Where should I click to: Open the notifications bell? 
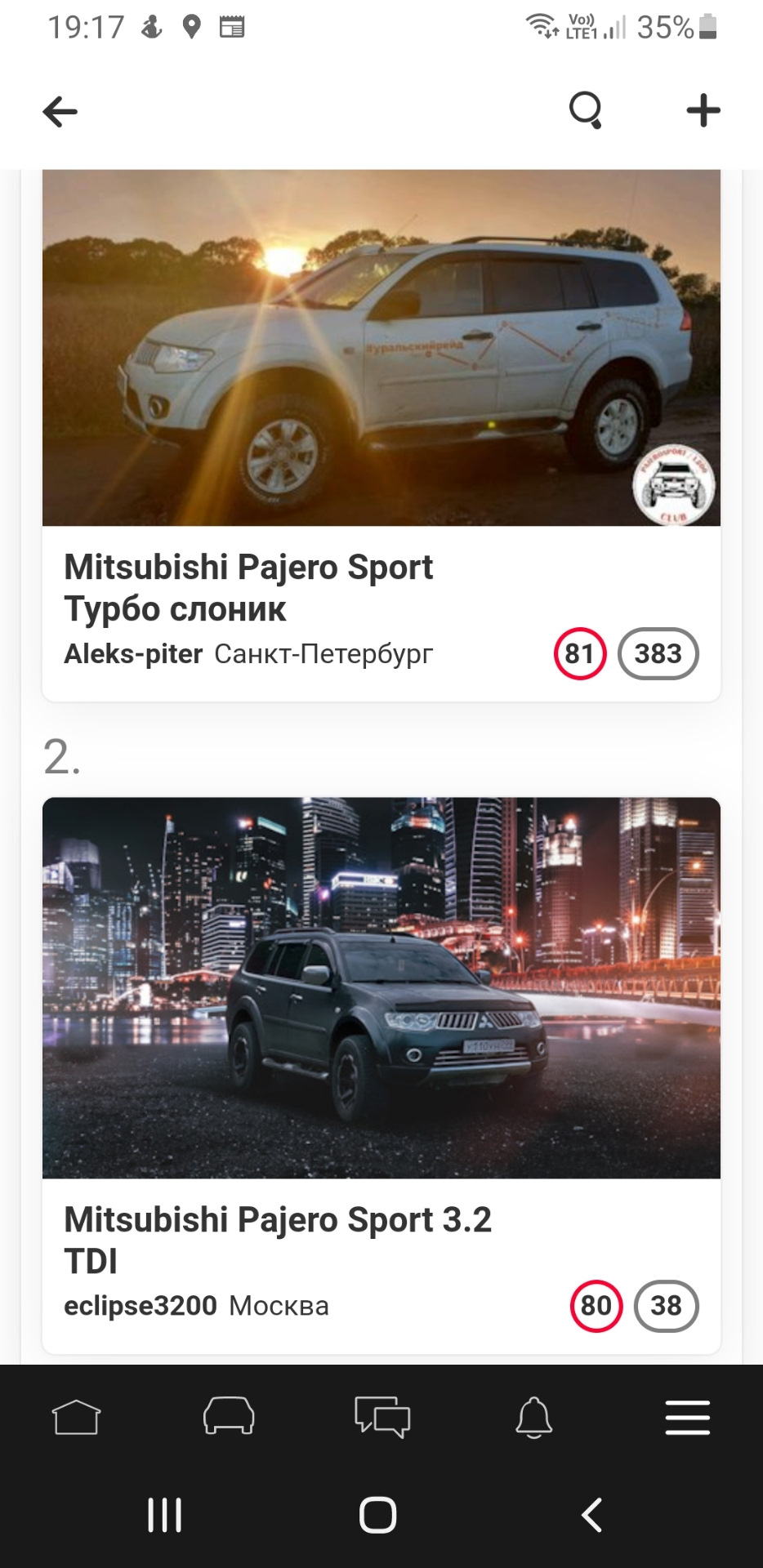(534, 1417)
